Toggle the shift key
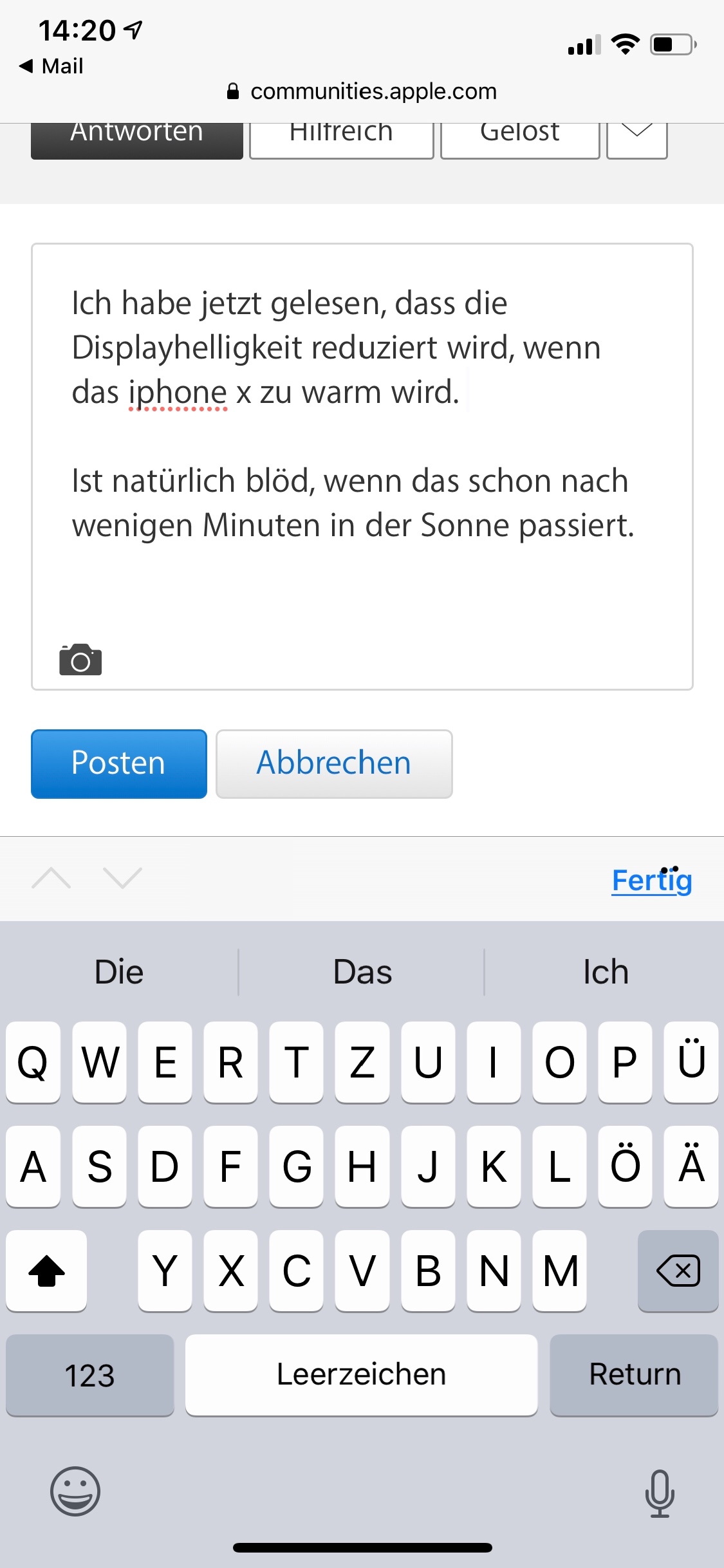Viewport: 724px width, 1568px height. [46, 1271]
